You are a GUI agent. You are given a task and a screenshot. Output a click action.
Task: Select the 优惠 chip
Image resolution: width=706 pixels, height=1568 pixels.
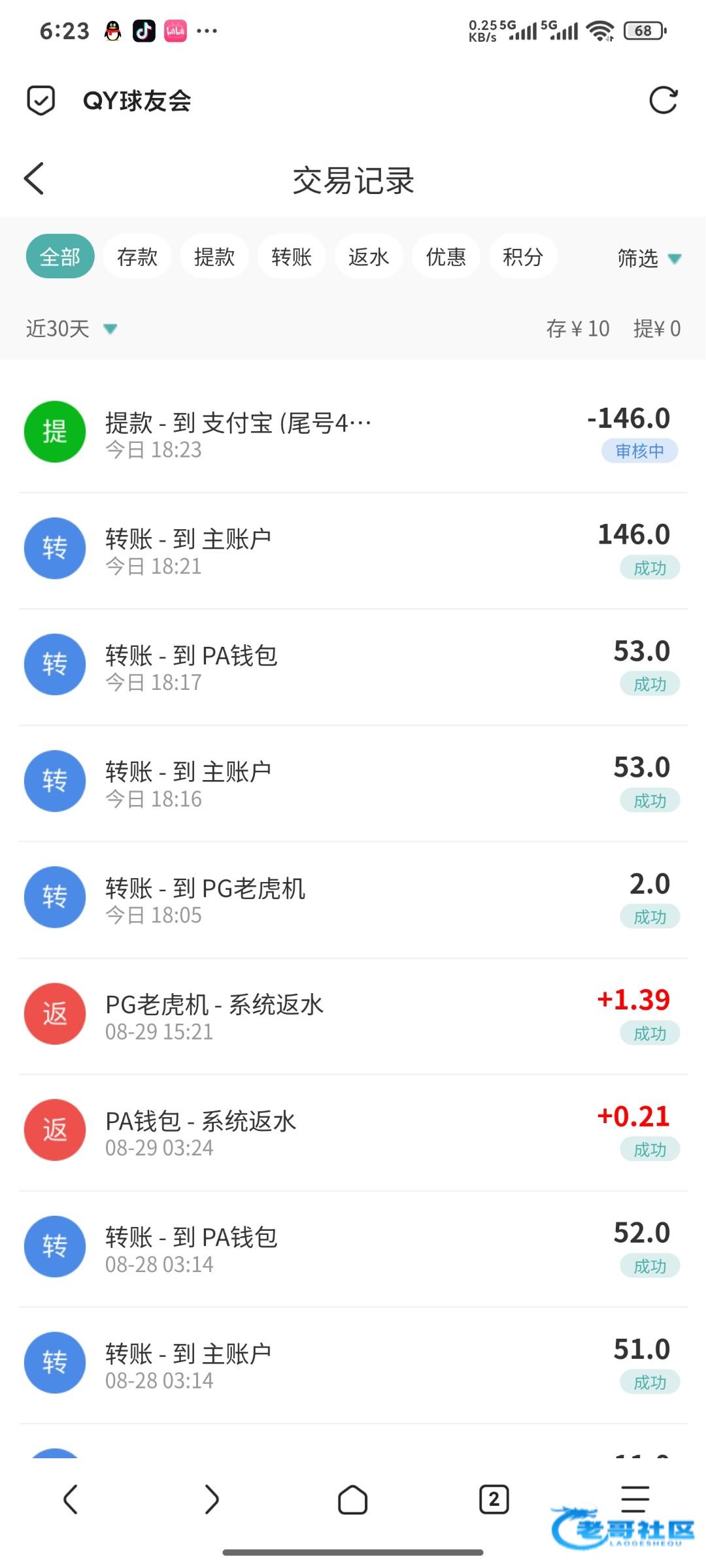(446, 256)
